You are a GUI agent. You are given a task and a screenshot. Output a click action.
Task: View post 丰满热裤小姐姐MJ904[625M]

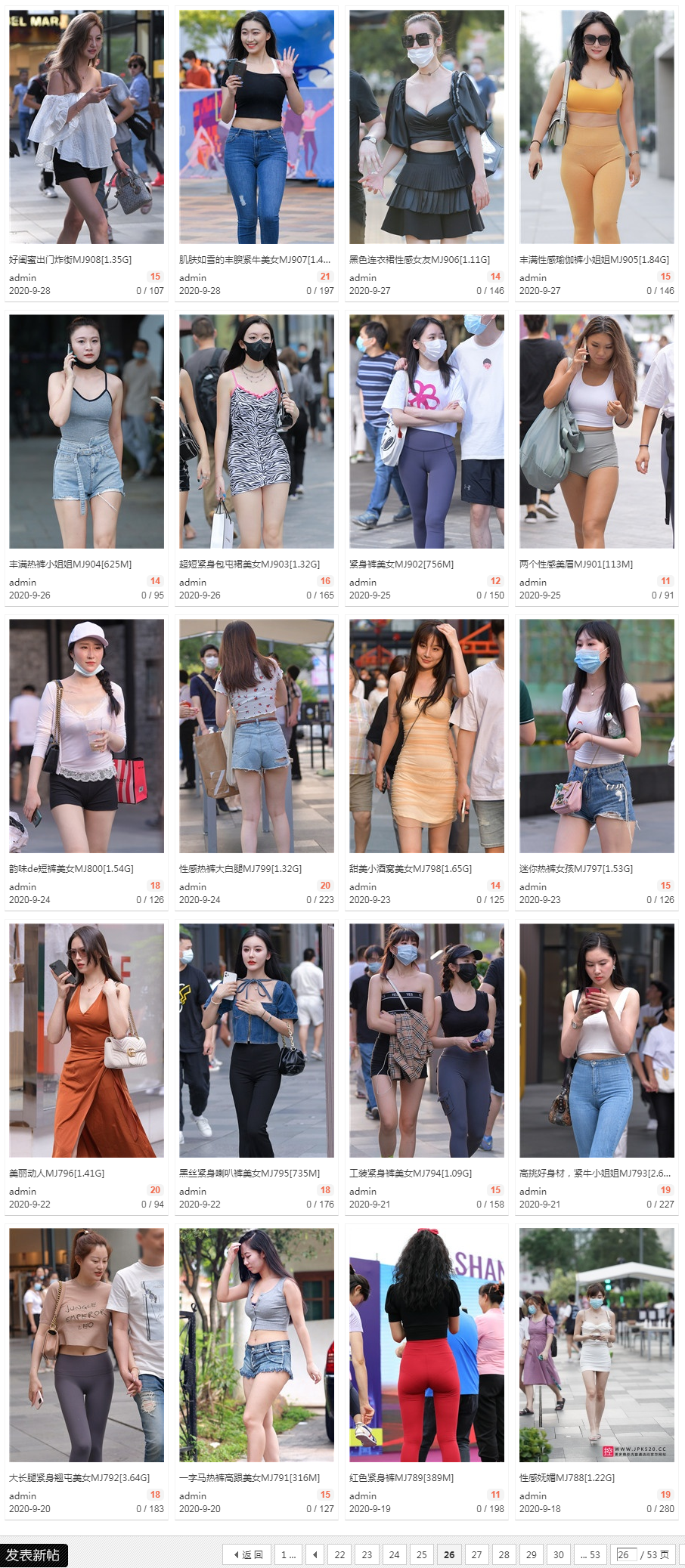[x=70, y=564]
